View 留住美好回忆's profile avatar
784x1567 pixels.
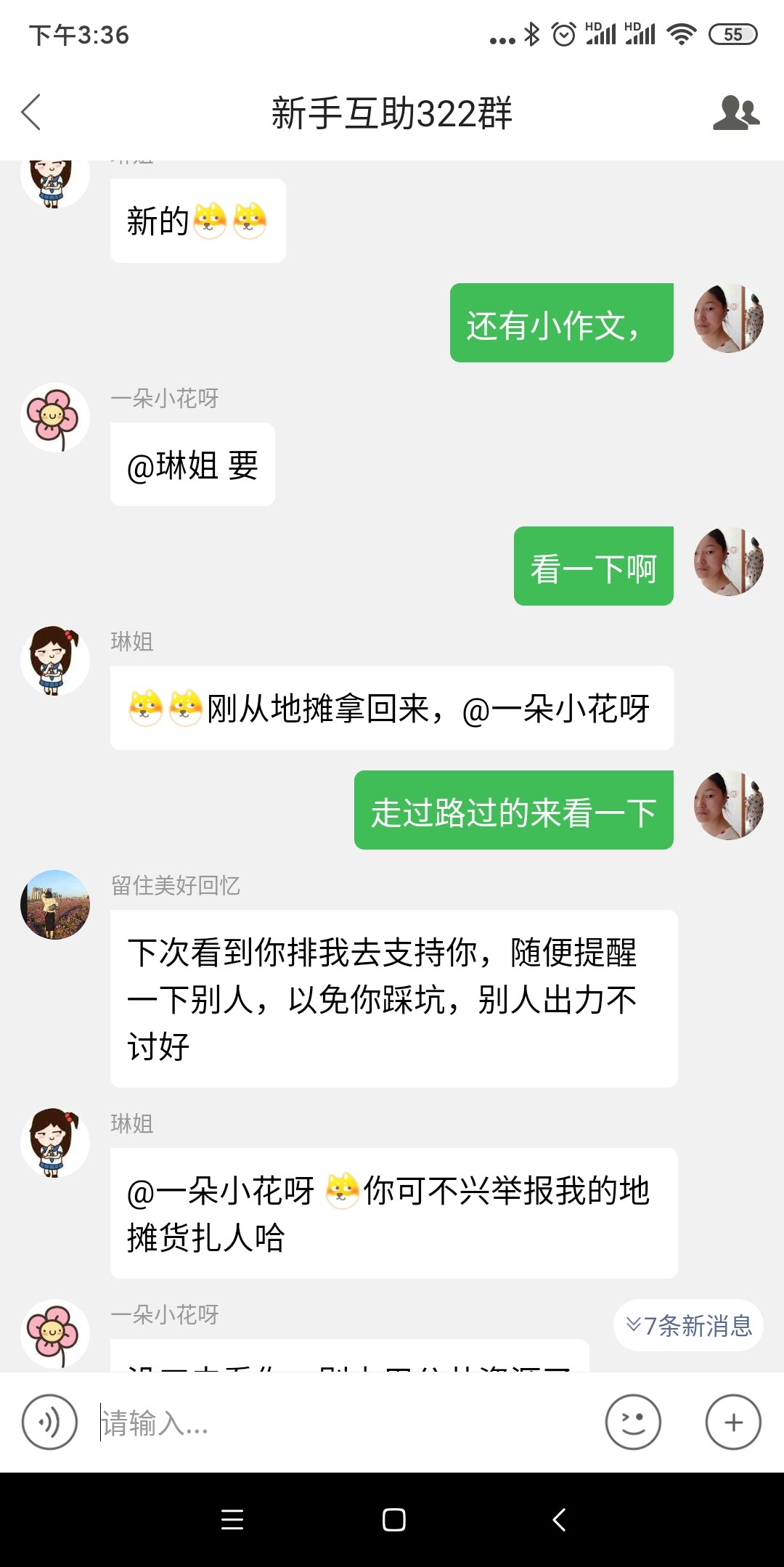tap(55, 905)
